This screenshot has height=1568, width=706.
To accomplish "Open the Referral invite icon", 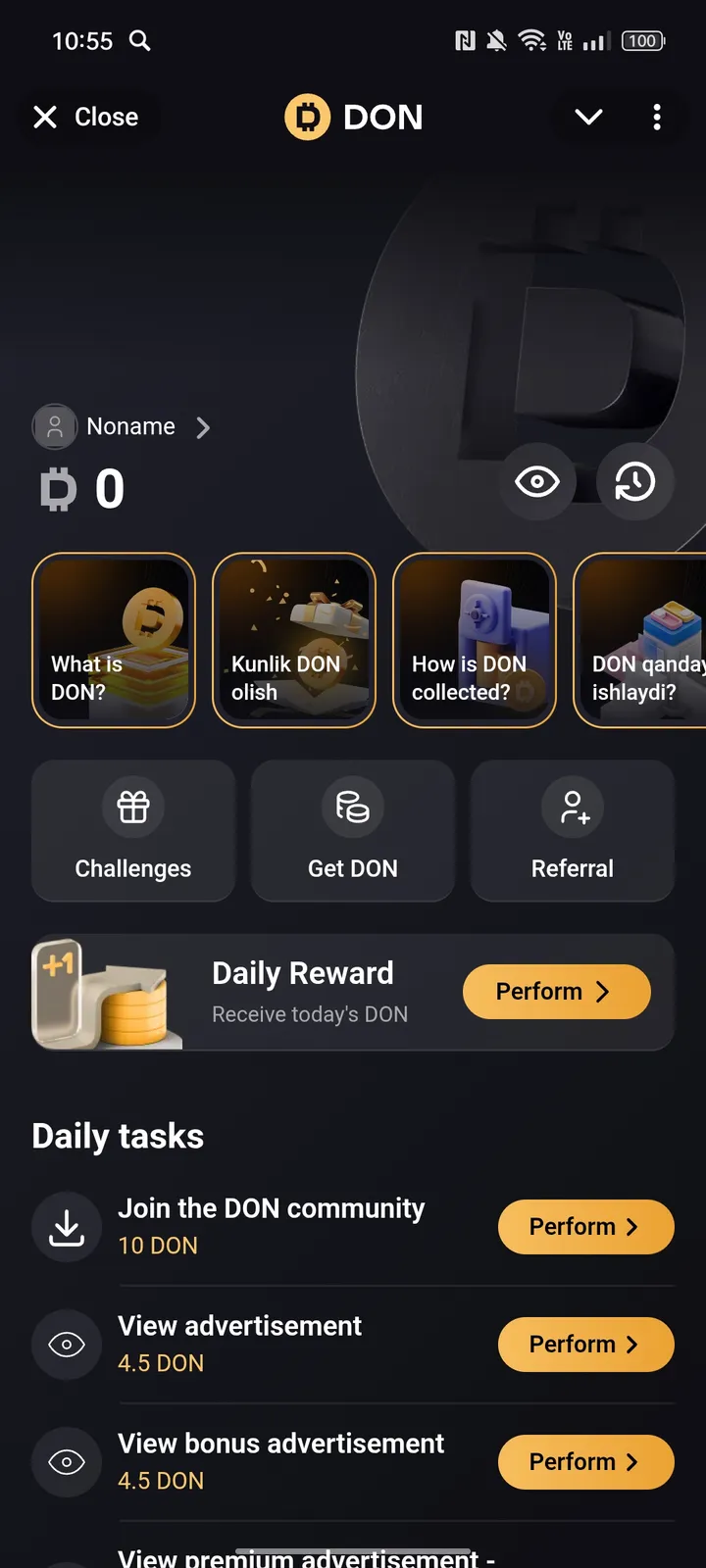I will pos(573,807).
